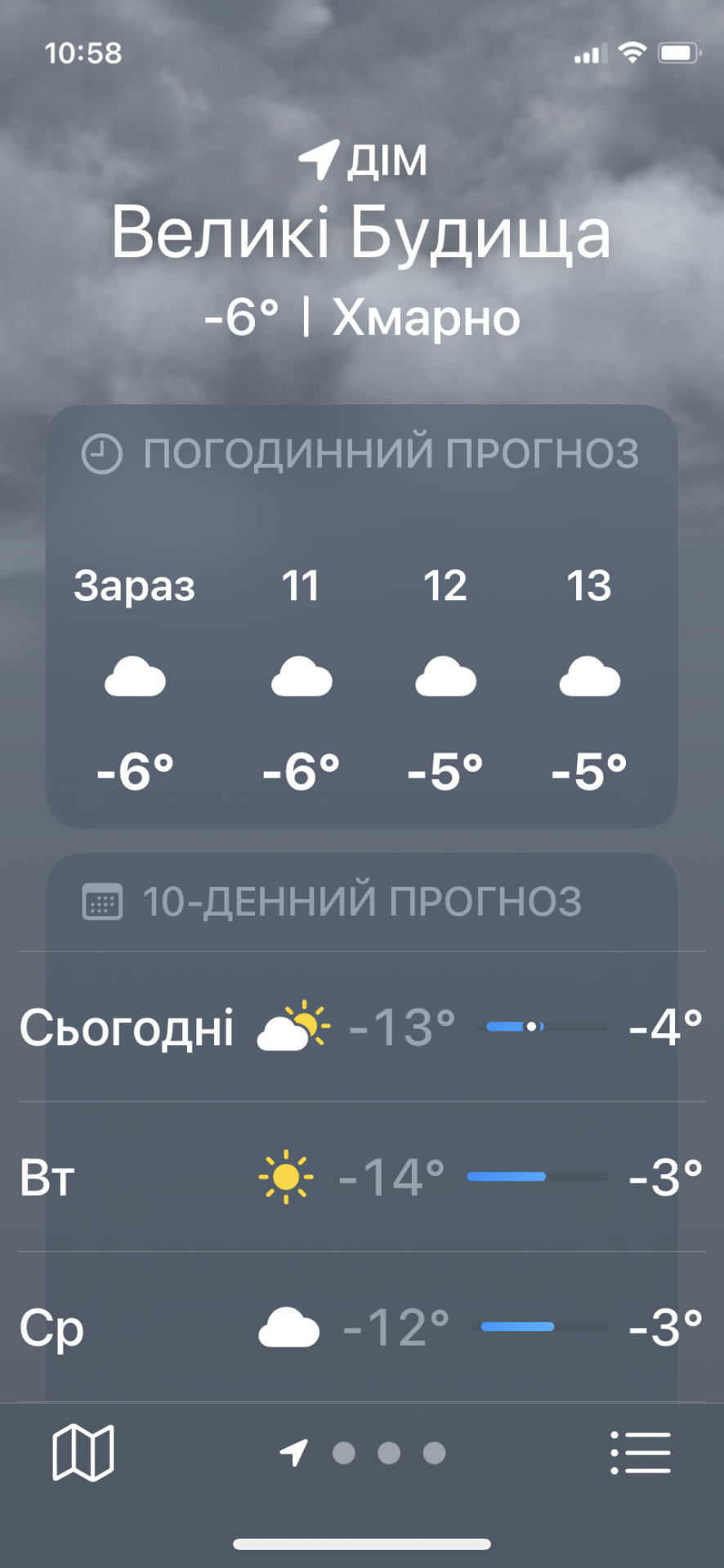Image resolution: width=724 pixels, height=1568 pixels.
Task: Open the Вт daily forecast row
Action: pyautogui.click(x=361, y=1177)
